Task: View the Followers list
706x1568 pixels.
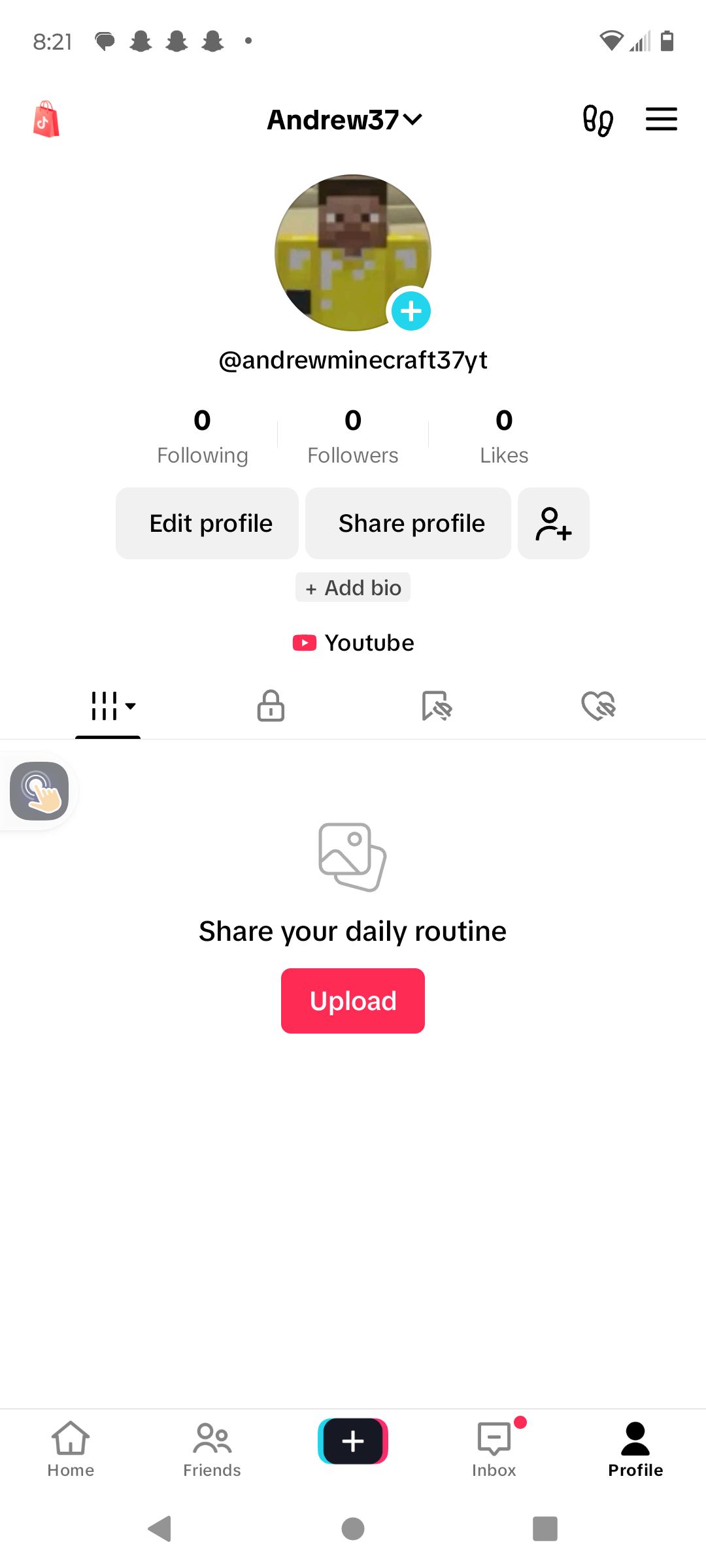Action: click(353, 436)
